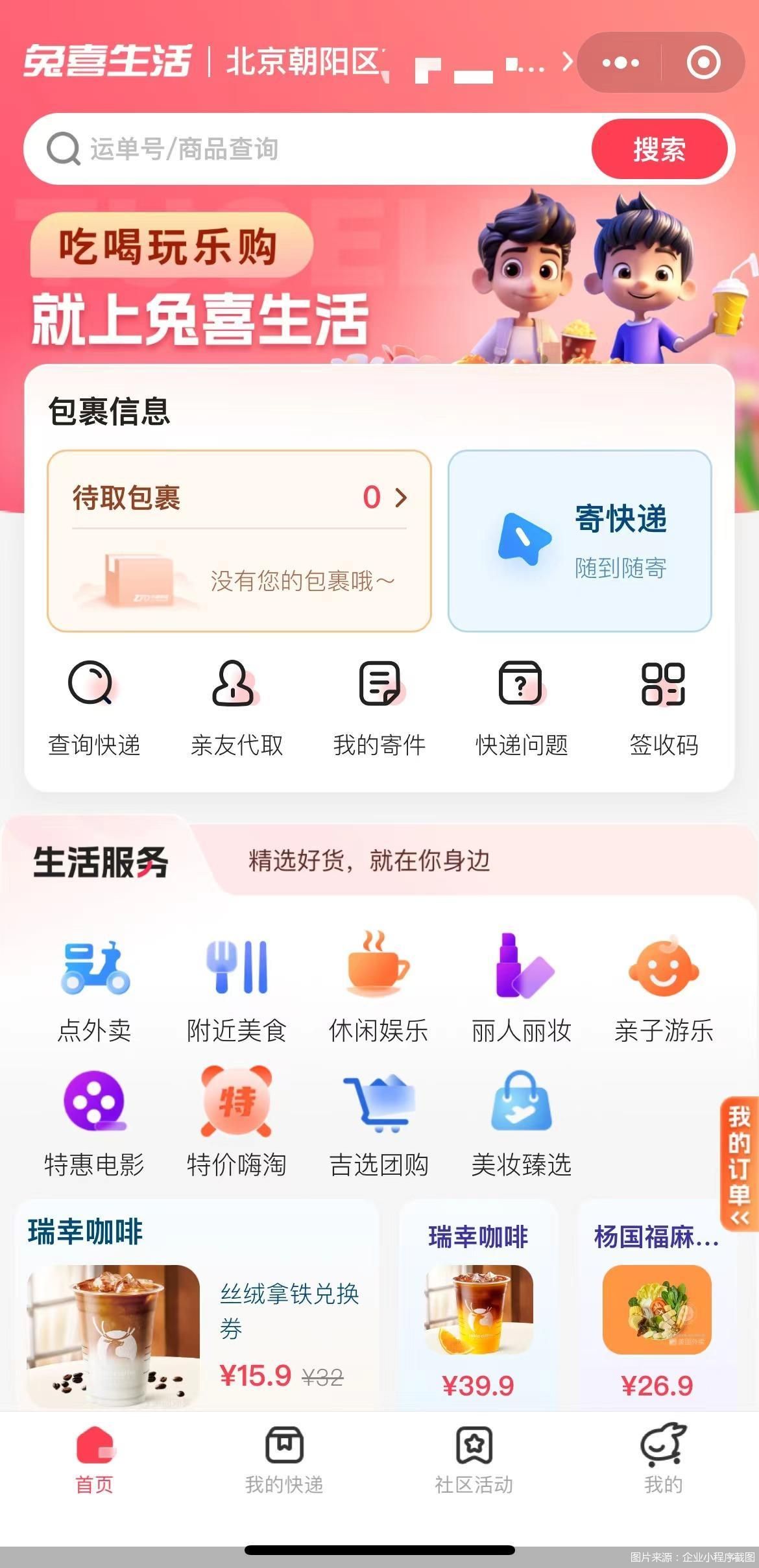Open the mini-program options menu dots
This screenshot has width=759, height=1568.
pos(620,62)
